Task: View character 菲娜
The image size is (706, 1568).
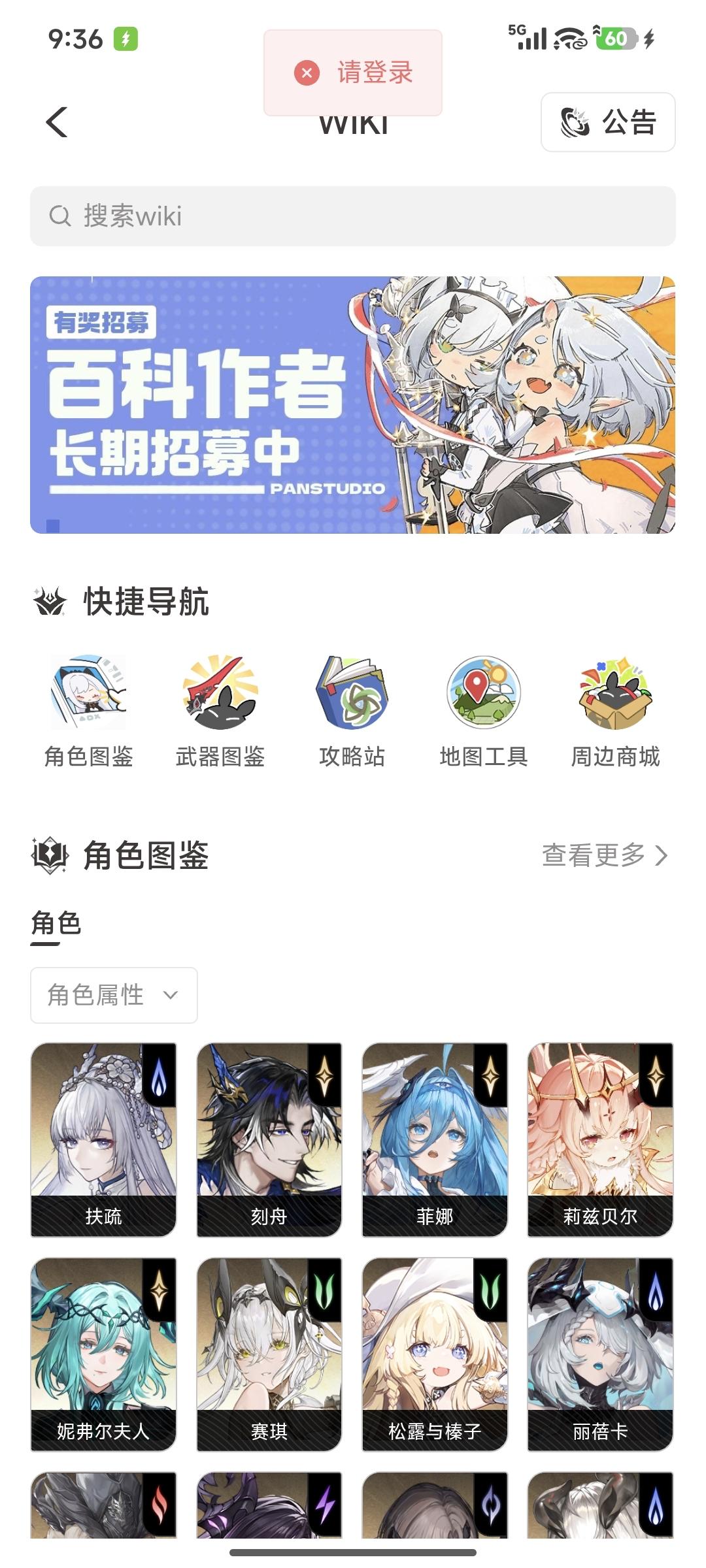Action: (435, 1139)
